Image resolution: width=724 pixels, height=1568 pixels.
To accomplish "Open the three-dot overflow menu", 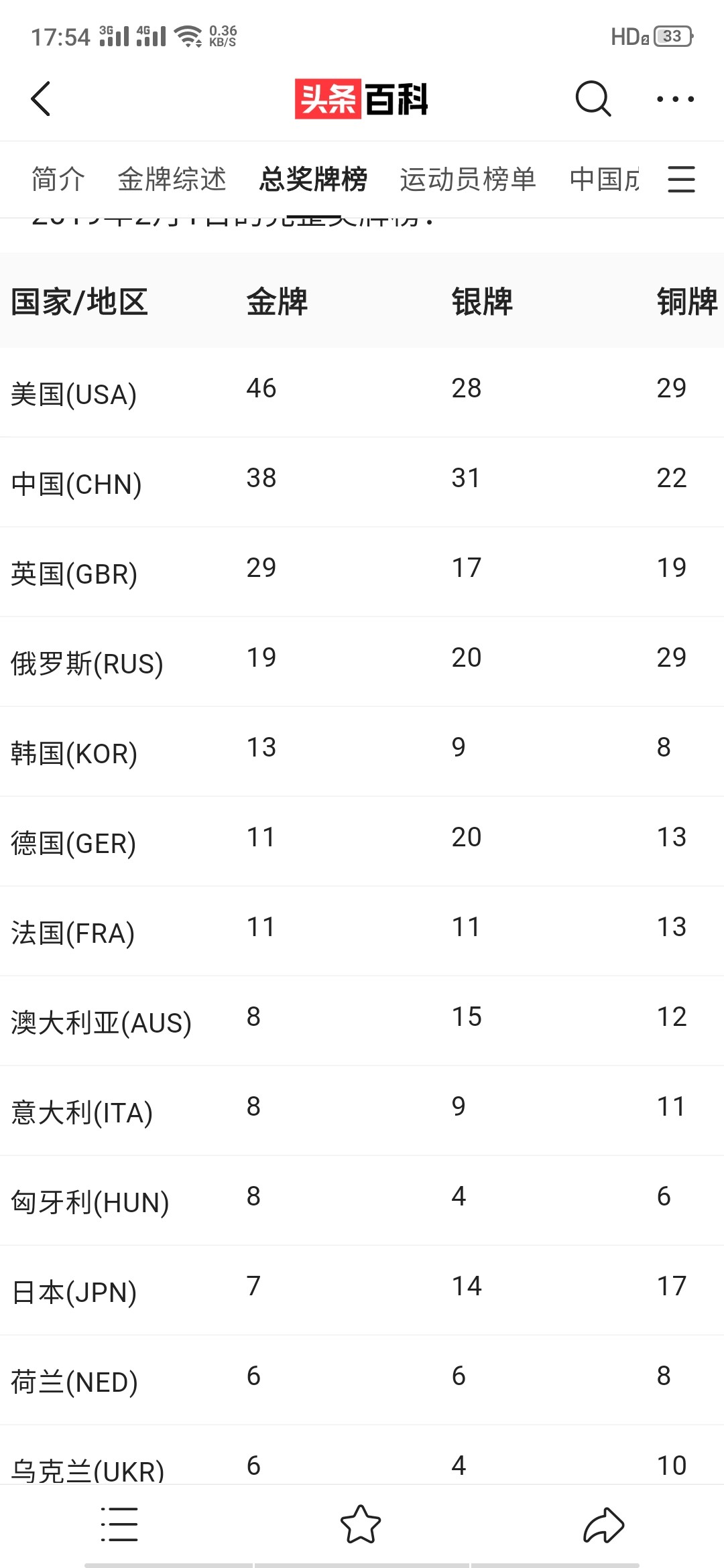I will 675,99.
